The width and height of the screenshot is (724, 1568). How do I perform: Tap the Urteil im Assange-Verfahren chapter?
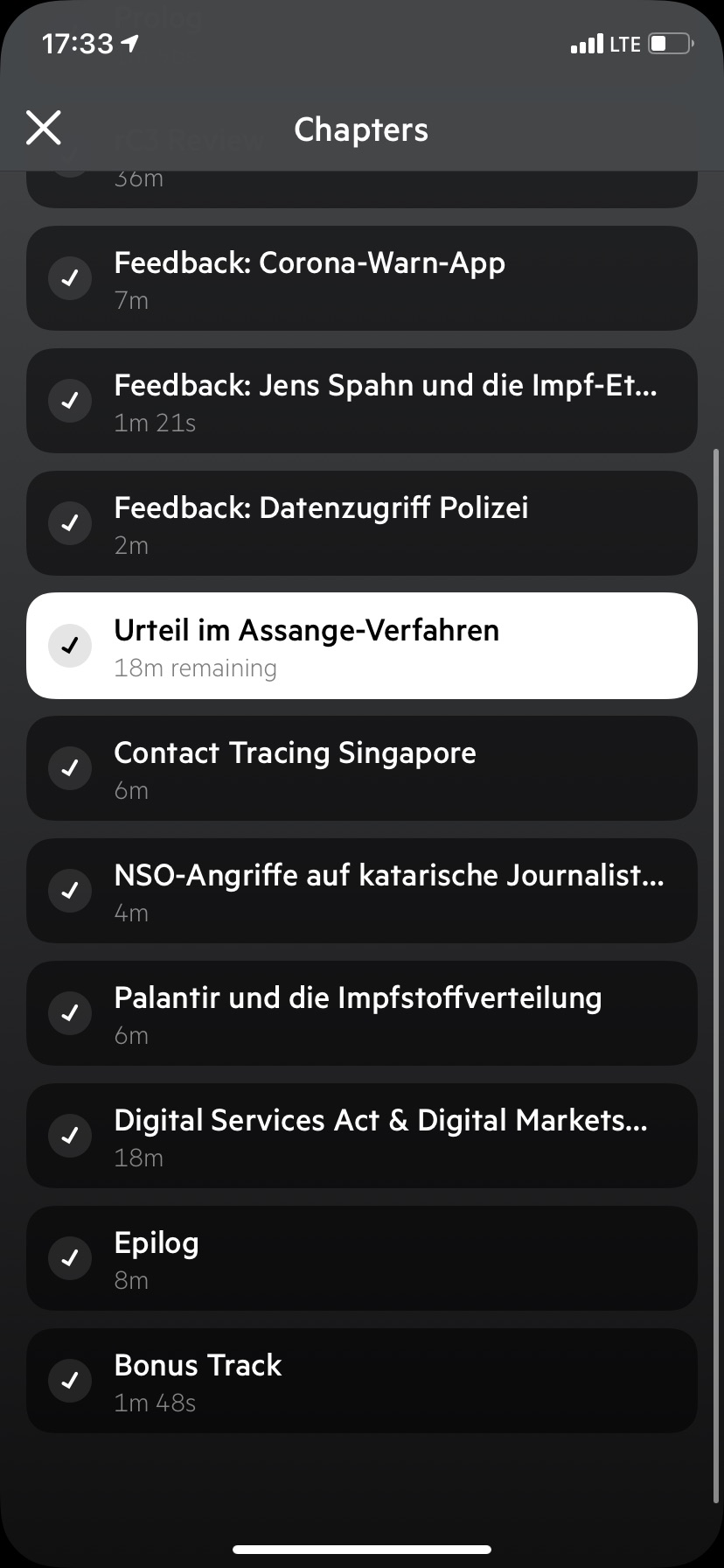pyautogui.click(x=362, y=646)
